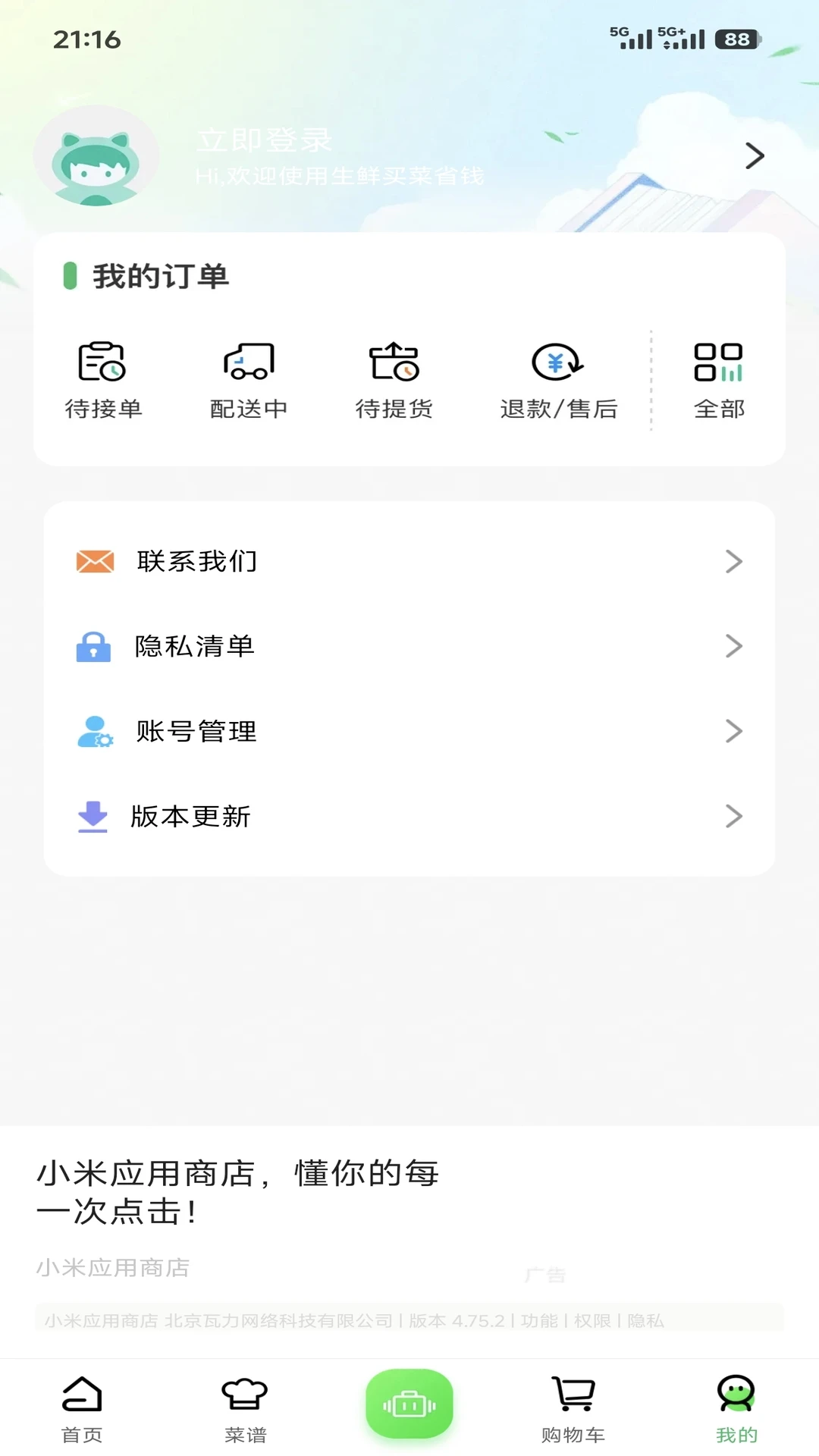Open 退款/售后 orders

558,380
